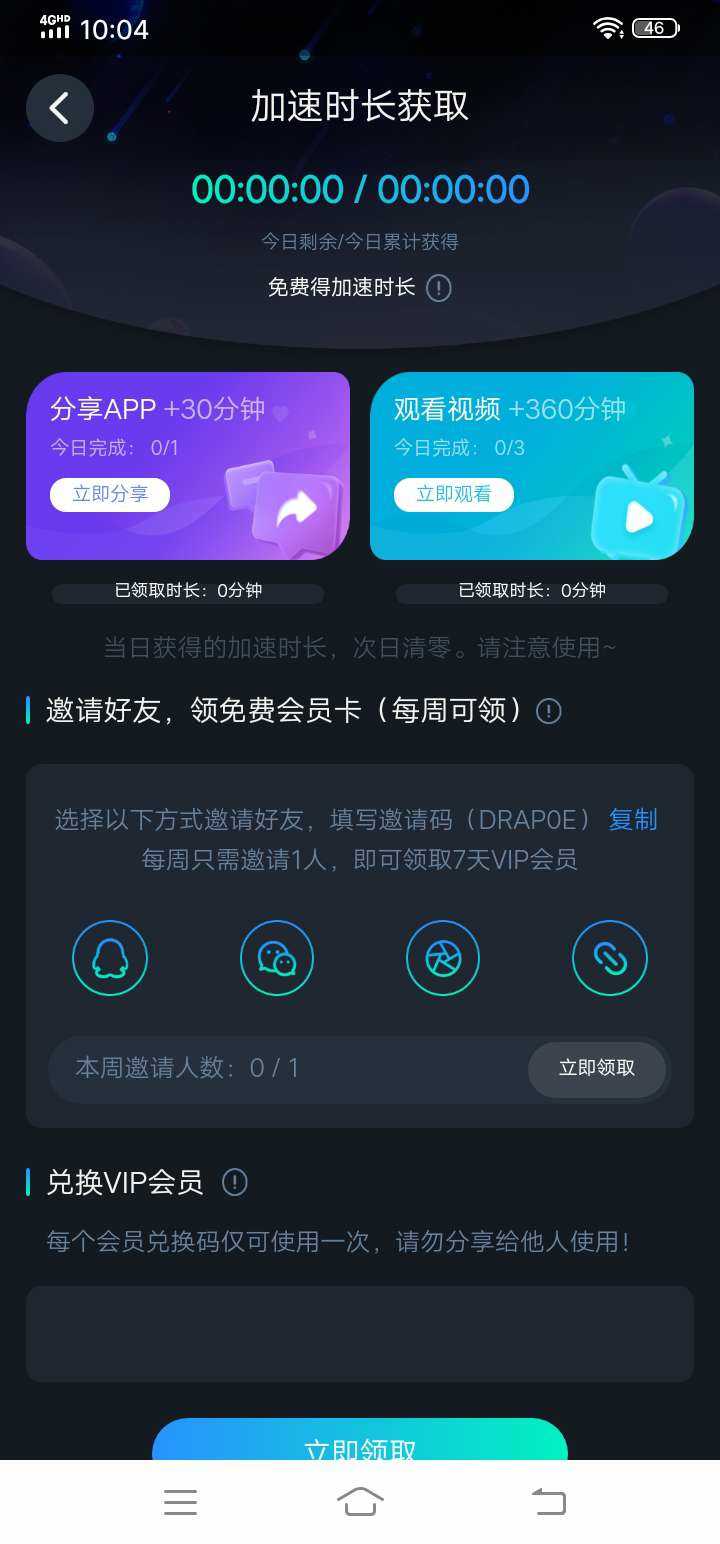This screenshot has width=720, height=1544.
Task: Open info icon beside 兑换VIP会员
Action: tap(234, 1183)
